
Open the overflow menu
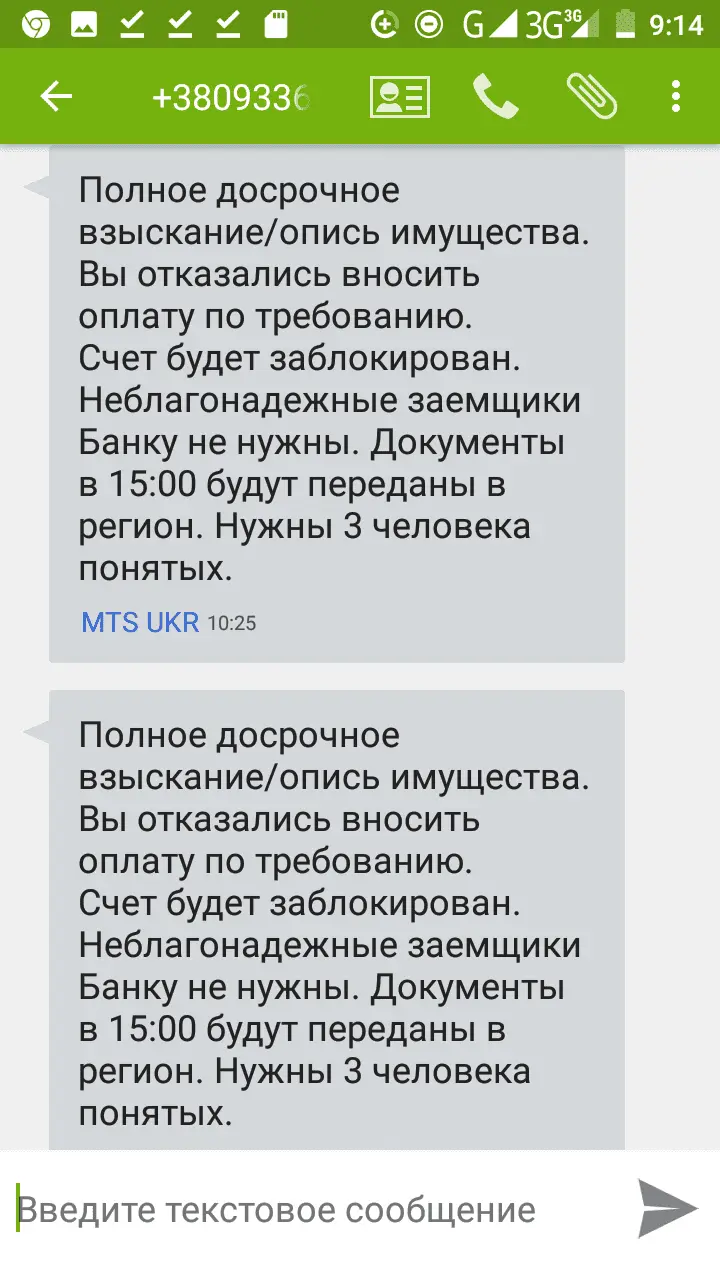tap(676, 97)
